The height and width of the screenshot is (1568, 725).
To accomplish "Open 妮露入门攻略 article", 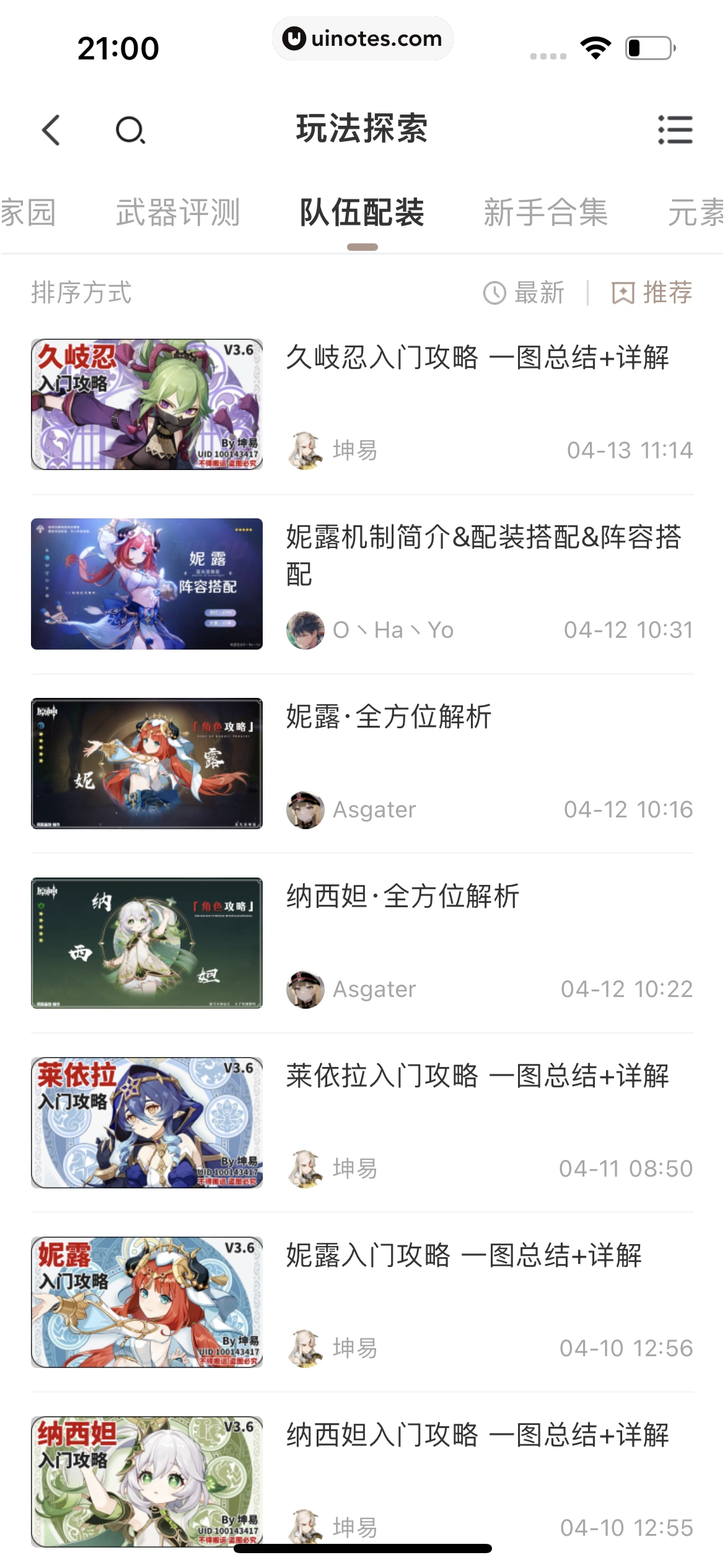I will [x=464, y=1256].
